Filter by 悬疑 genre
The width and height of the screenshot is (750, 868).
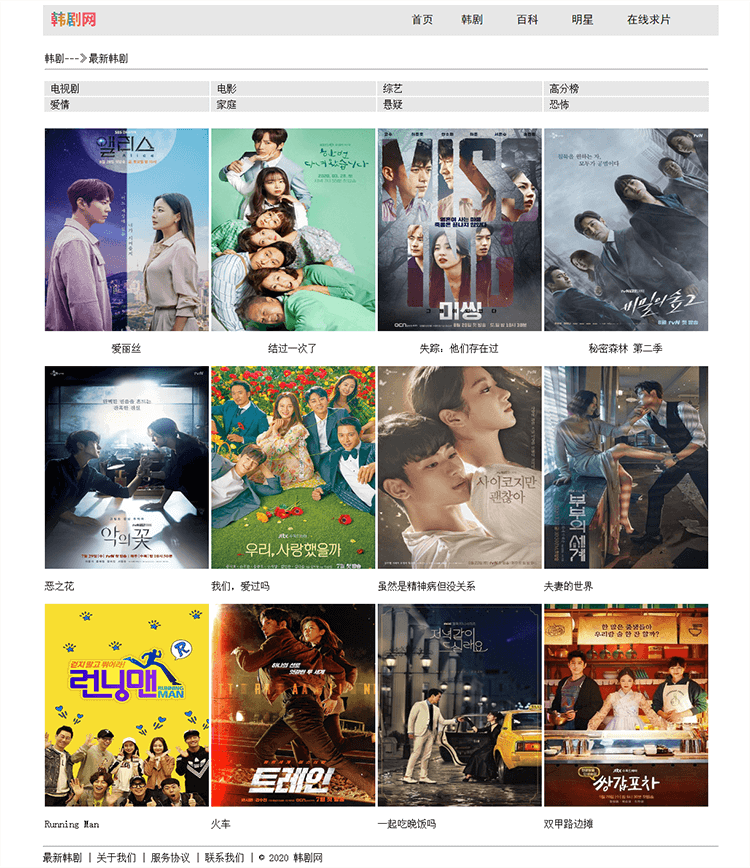click(393, 104)
